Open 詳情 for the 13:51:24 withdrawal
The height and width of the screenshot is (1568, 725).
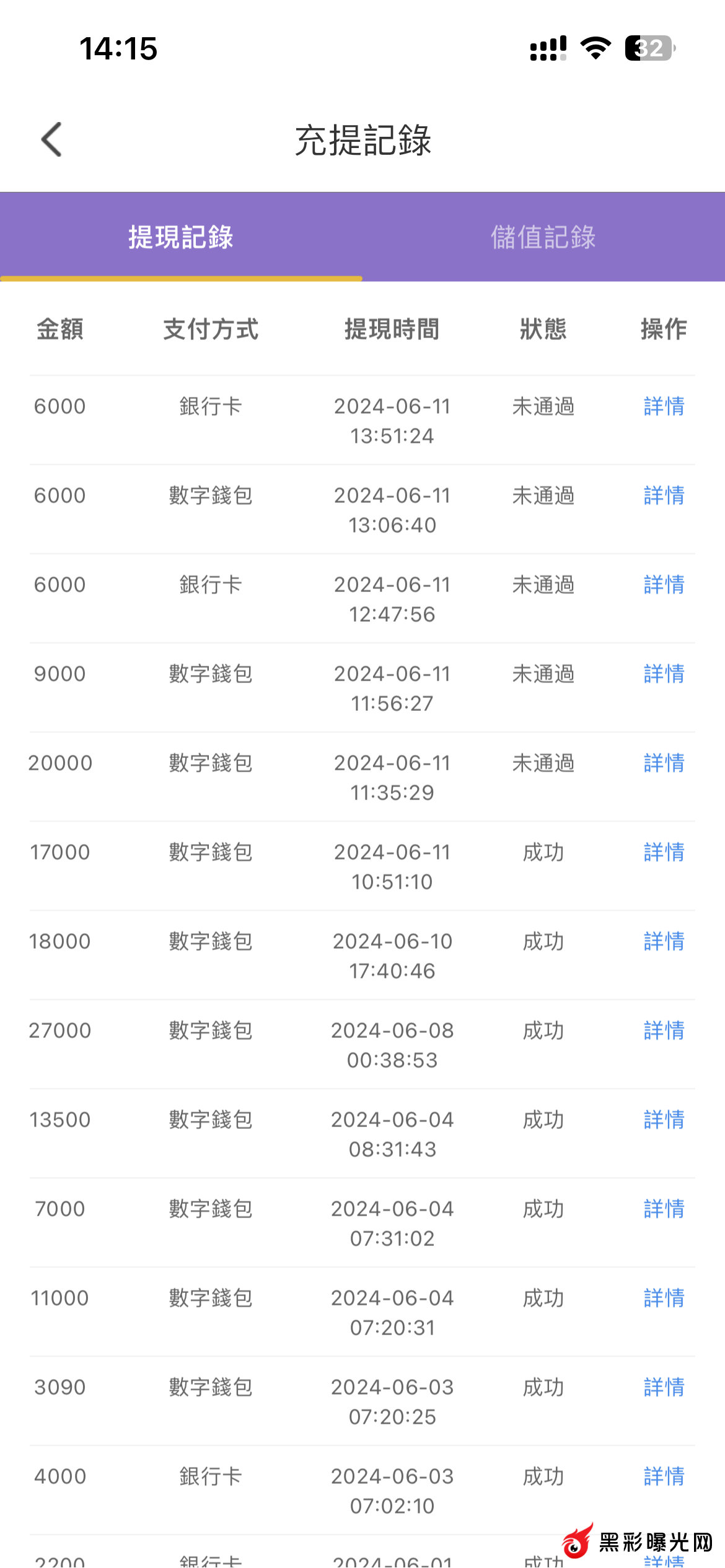click(x=664, y=407)
